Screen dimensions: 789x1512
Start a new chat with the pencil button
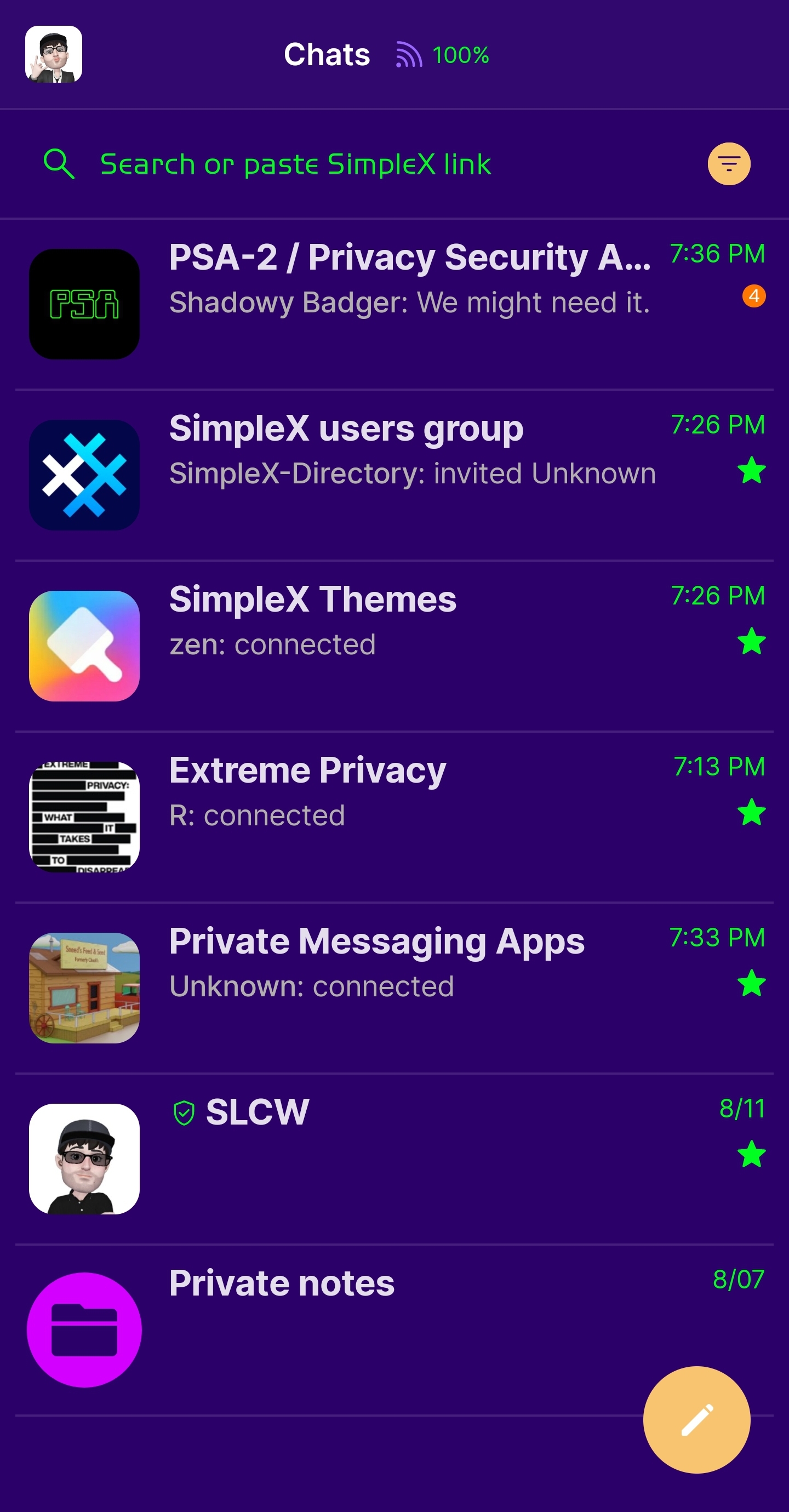[696, 1419]
